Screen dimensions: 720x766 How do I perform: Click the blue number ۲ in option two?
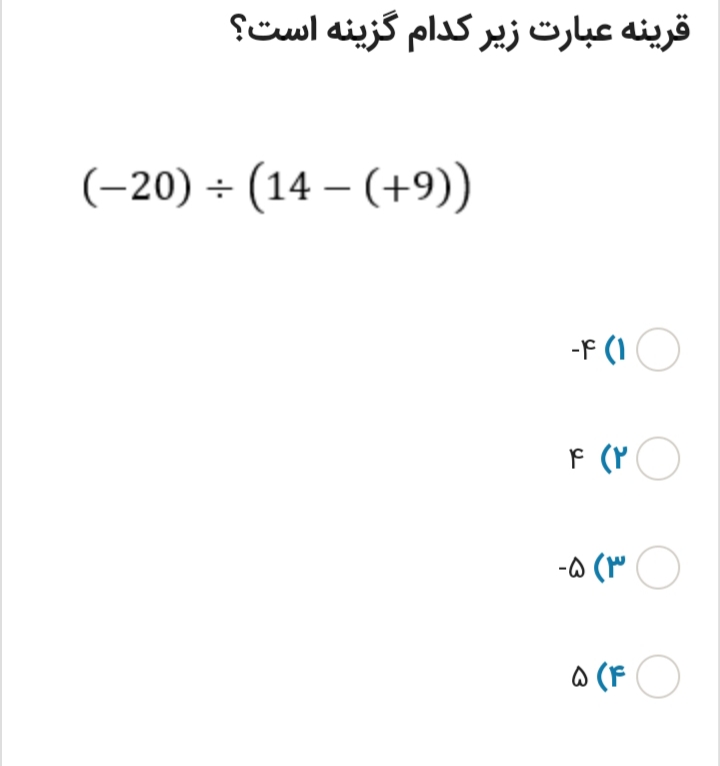pyautogui.click(x=622, y=458)
